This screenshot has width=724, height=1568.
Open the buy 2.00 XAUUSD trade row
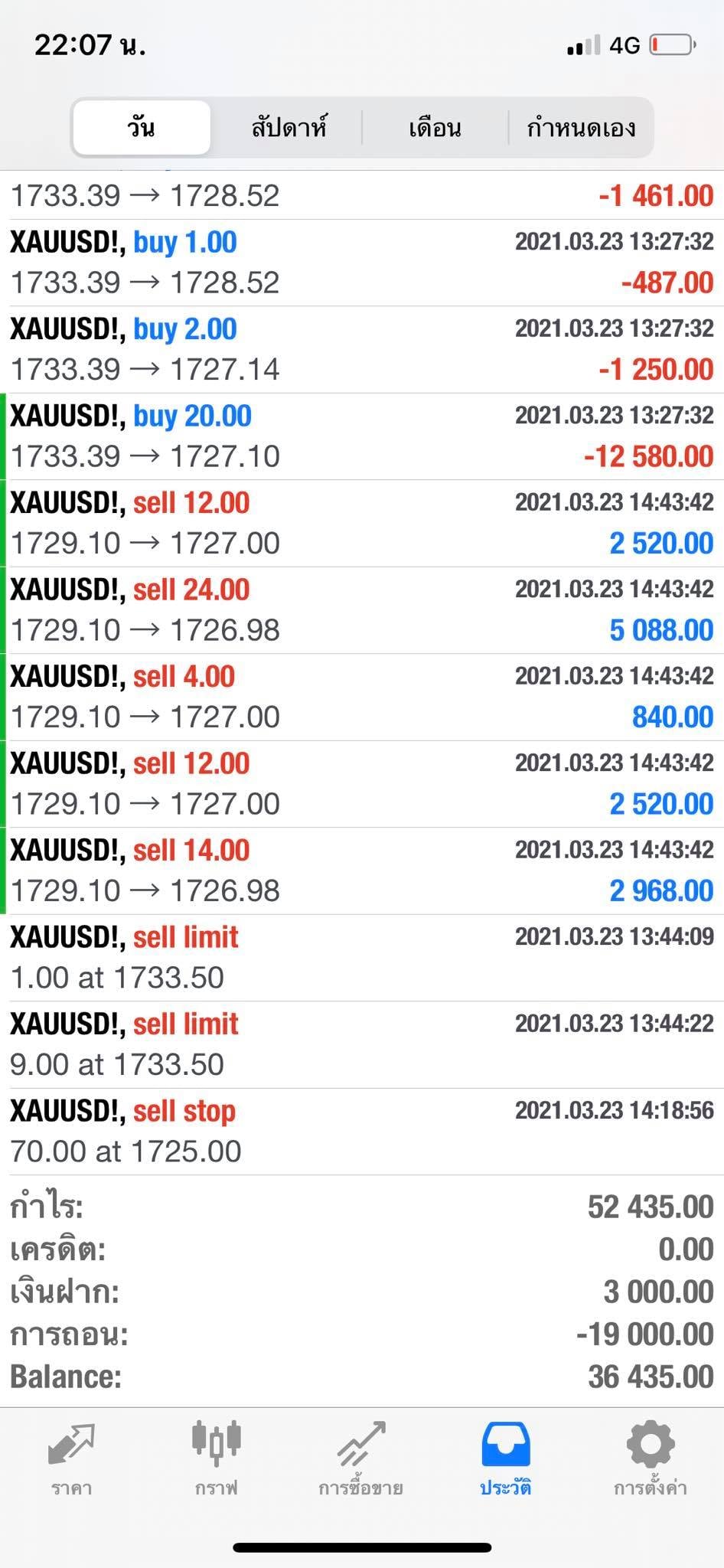[362, 350]
